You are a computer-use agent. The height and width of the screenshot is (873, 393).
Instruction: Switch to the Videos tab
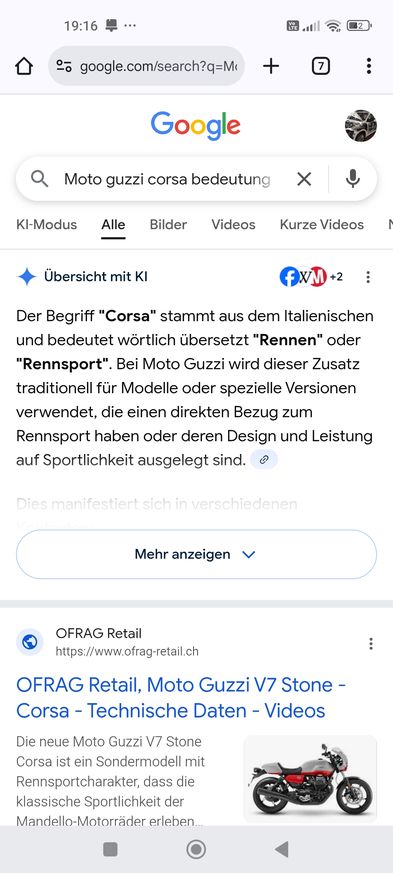tap(233, 224)
